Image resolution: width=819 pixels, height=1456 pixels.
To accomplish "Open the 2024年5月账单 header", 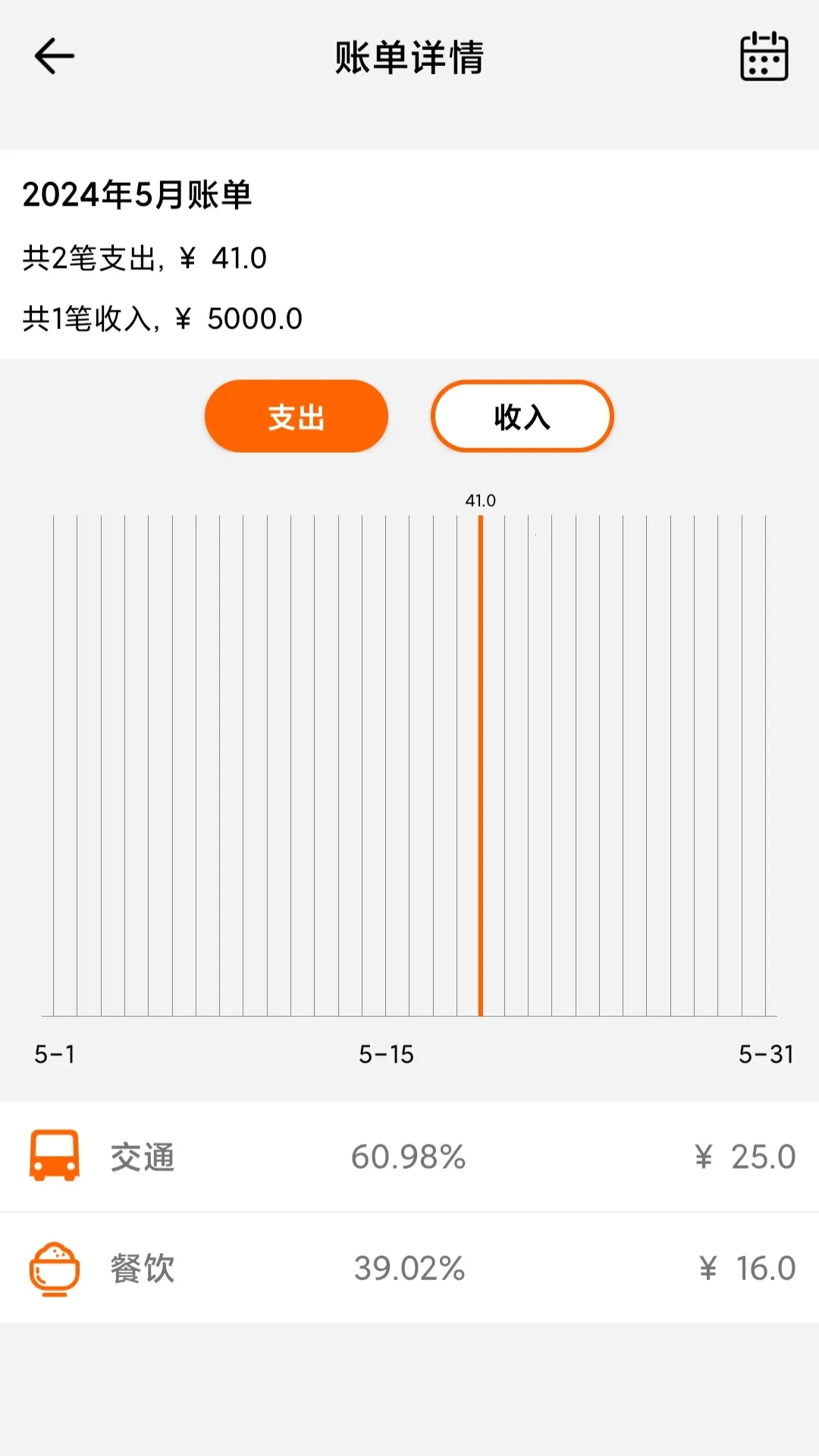I will pos(139,196).
